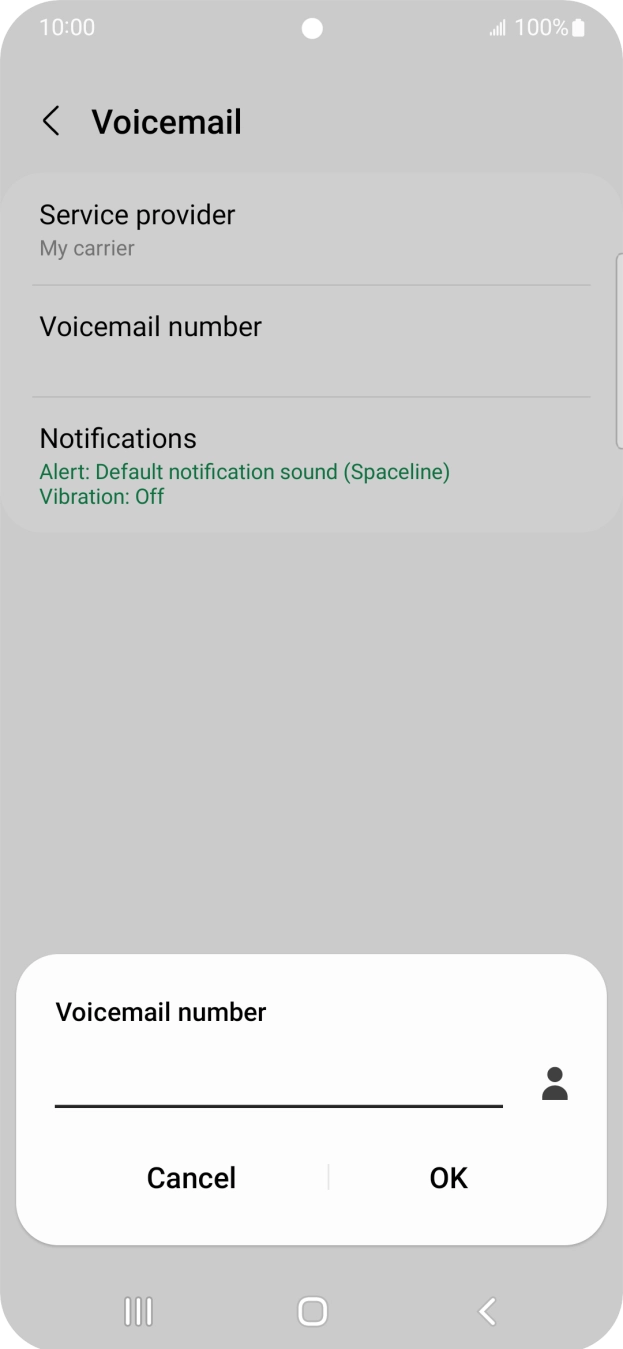Go back from the Voicemail screen
The image size is (623, 1349).
click(x=51, y=122)
